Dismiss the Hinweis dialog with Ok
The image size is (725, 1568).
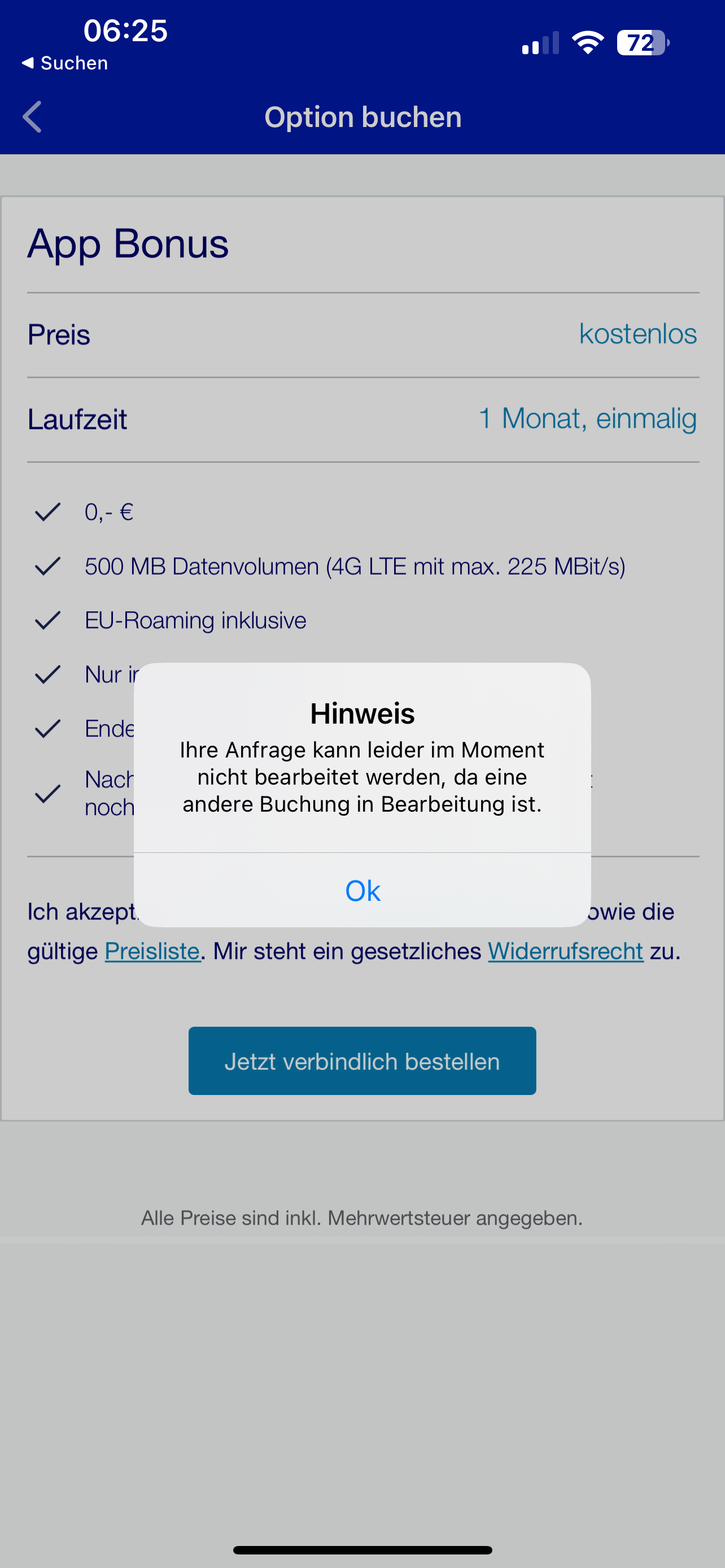[x=362, y=891]
